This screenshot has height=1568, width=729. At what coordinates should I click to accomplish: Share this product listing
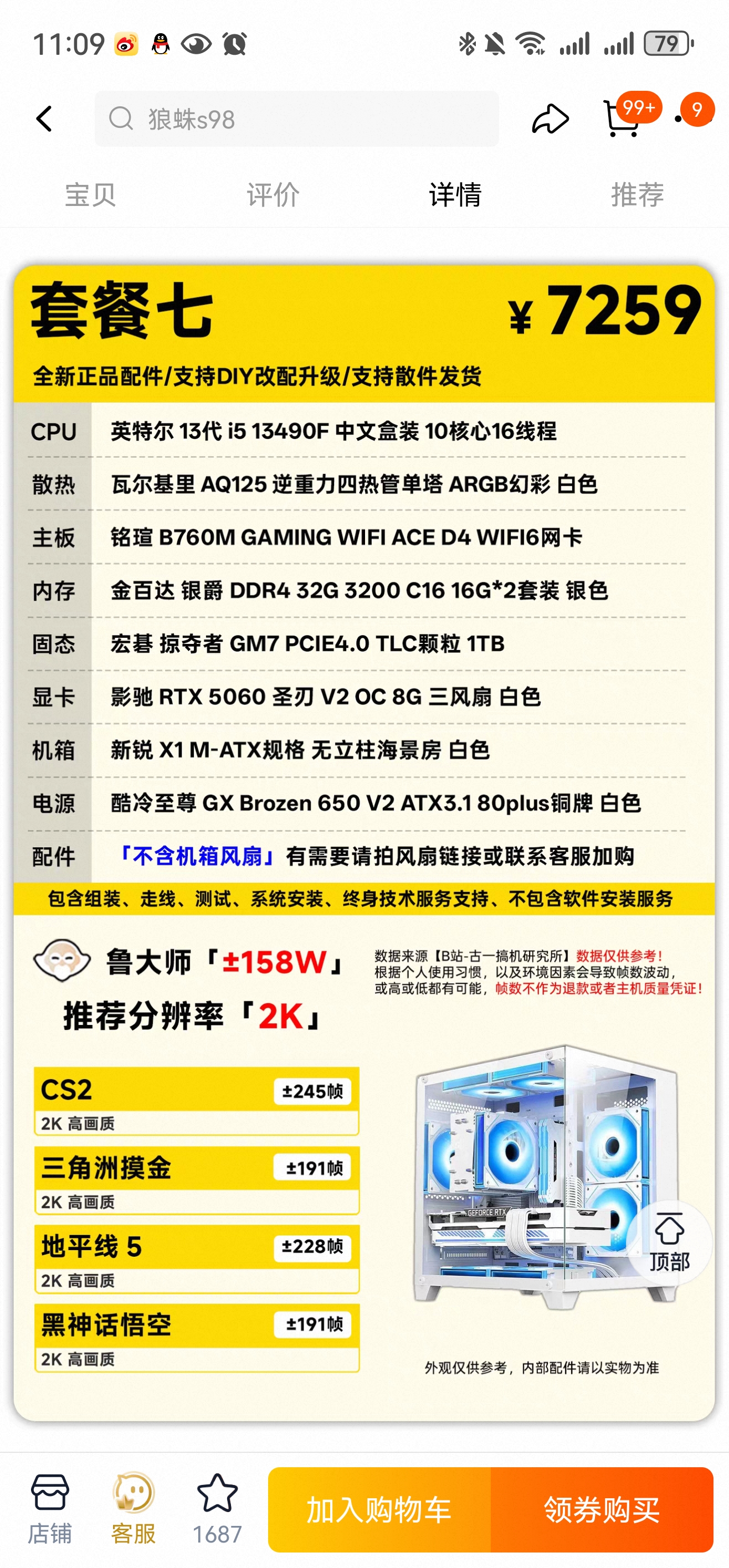coord(550,118)
